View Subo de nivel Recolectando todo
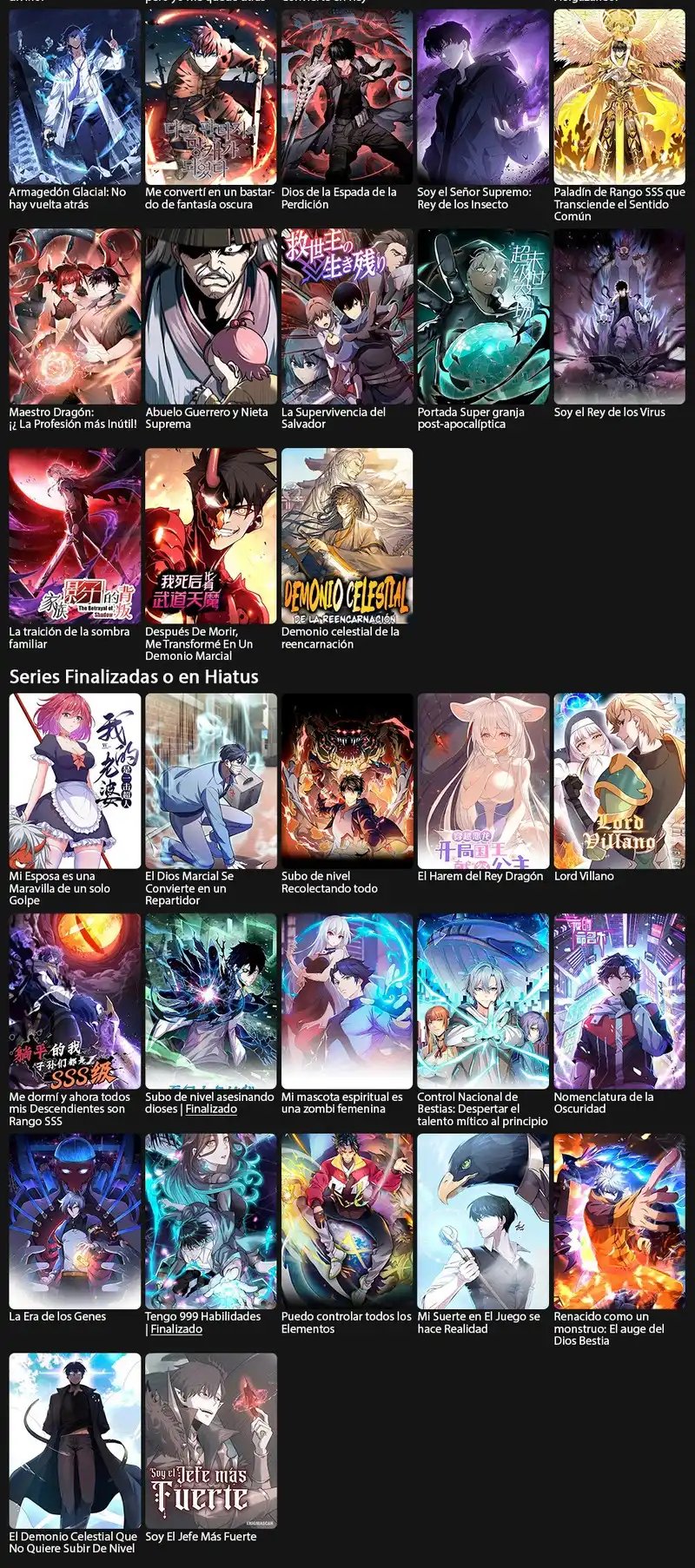Image resolution: width=695 pixels, height=1568 pixels. click(347, 781)
